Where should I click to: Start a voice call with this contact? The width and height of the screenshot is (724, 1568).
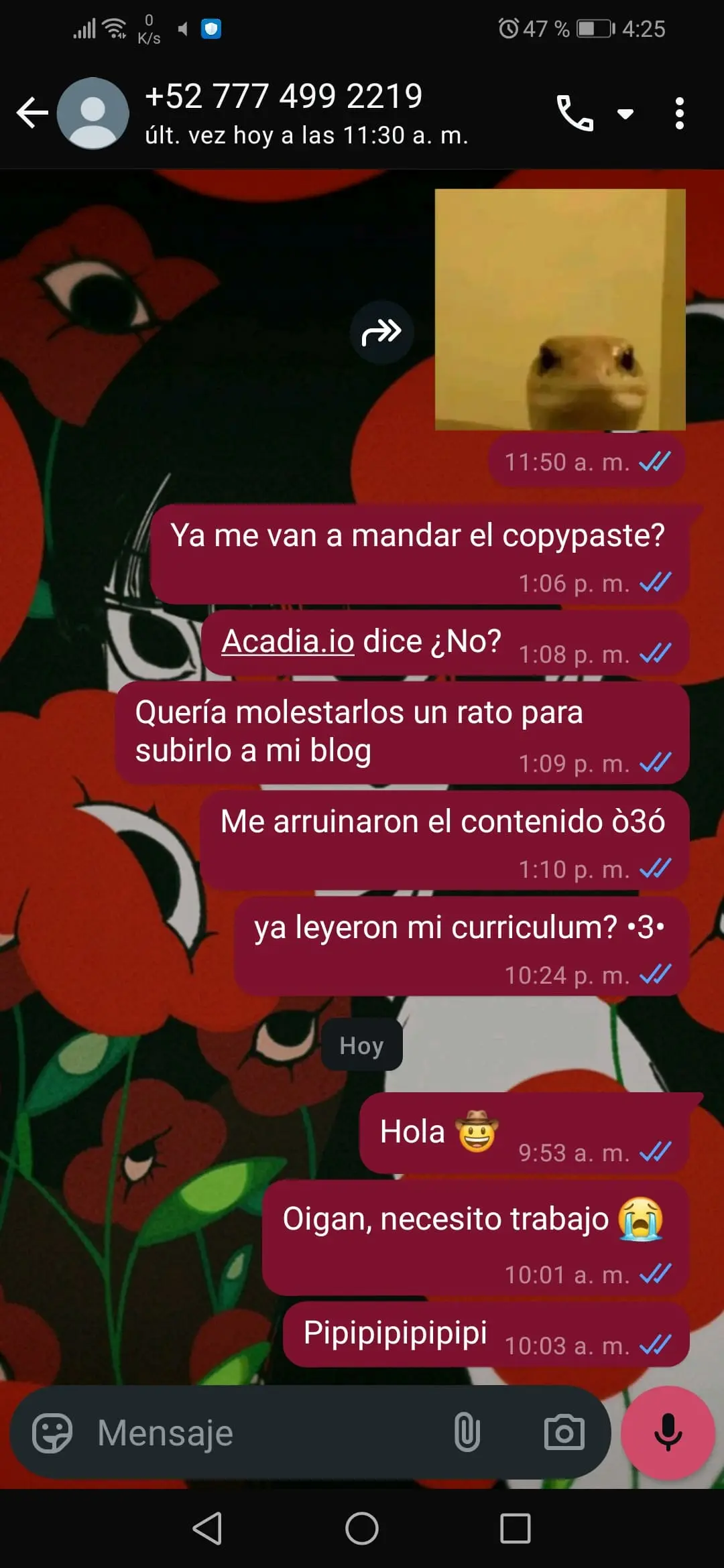pyautogui.click(x=575, y=113)
